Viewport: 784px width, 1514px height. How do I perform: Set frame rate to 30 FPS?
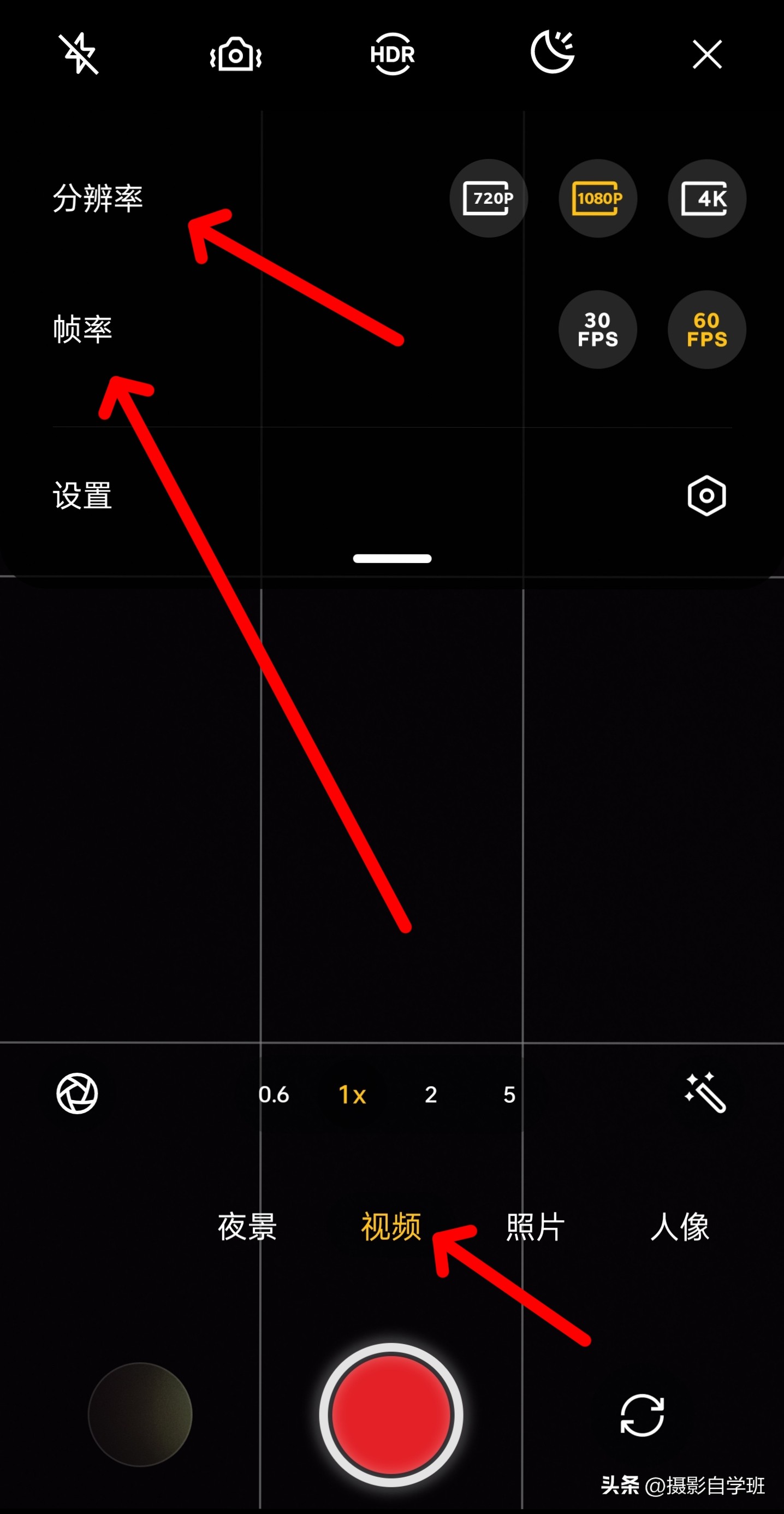pyautogui.click(x=598, y=330)
